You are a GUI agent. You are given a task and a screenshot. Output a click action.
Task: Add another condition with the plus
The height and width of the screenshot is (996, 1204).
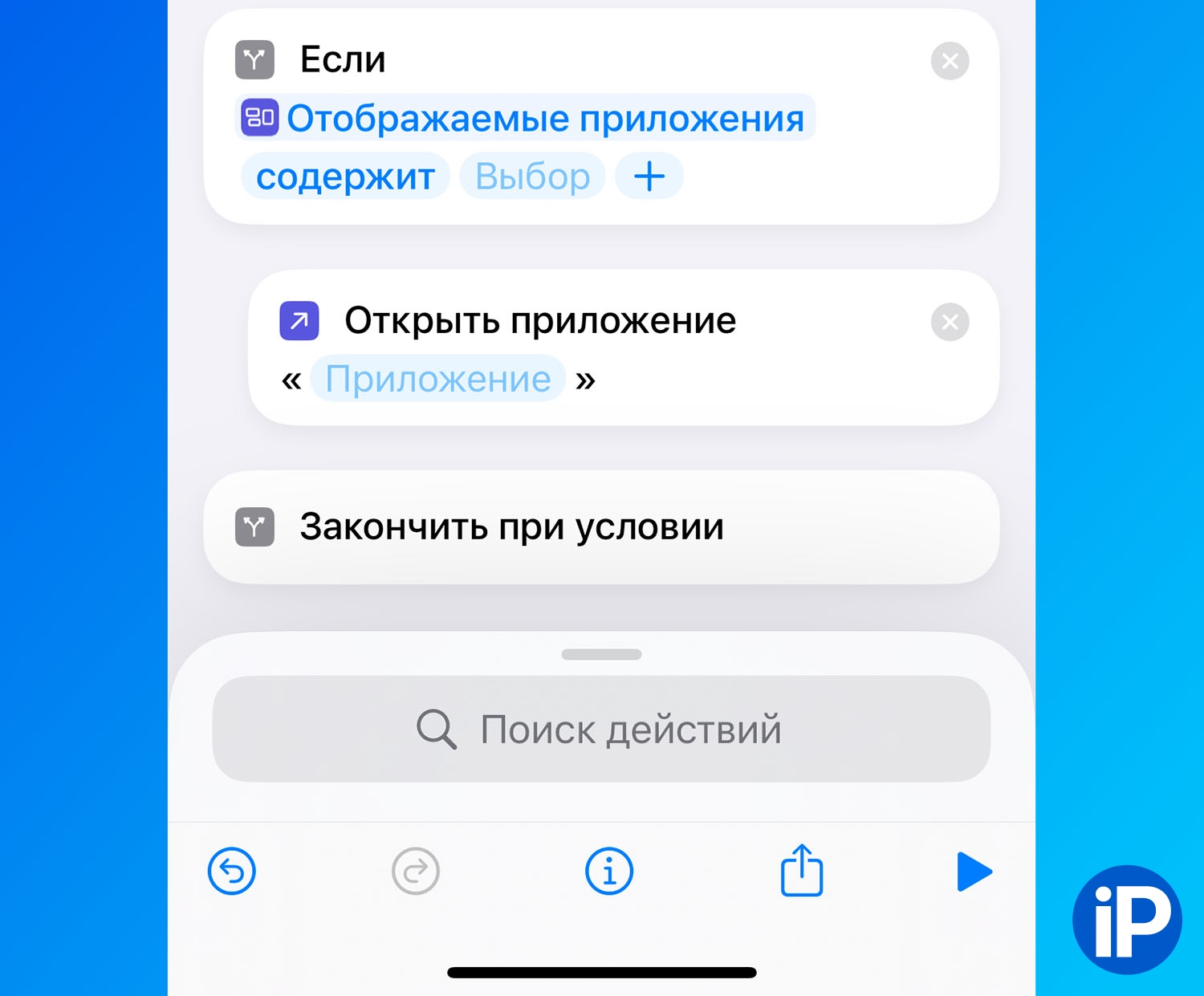649,177
